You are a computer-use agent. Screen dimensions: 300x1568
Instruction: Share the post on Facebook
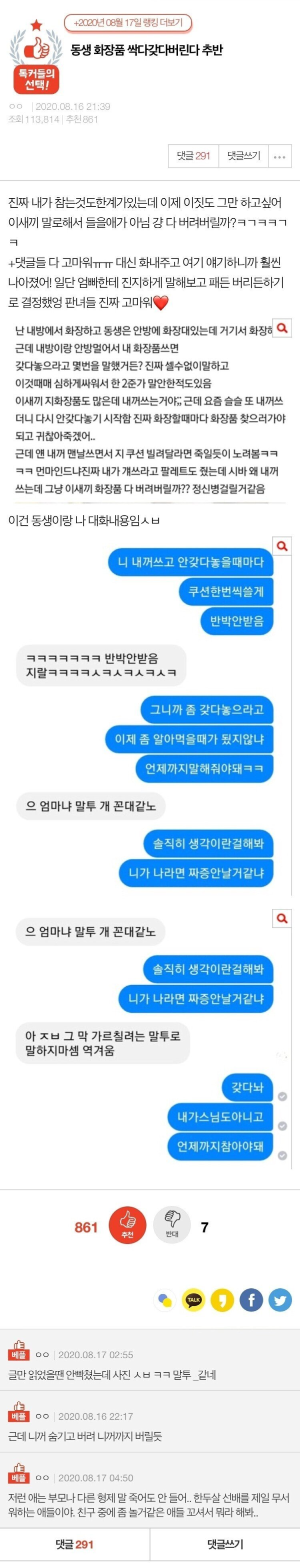pyautogui.click(x=251, y=1299)
